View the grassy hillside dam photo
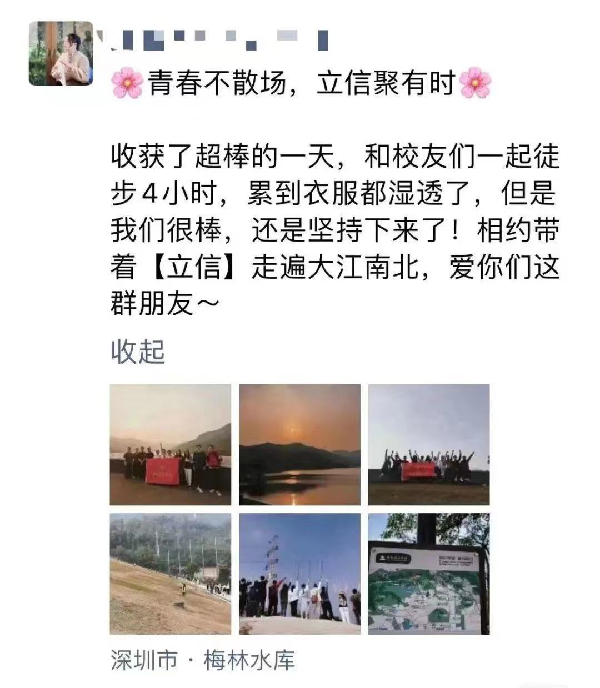 170,574
